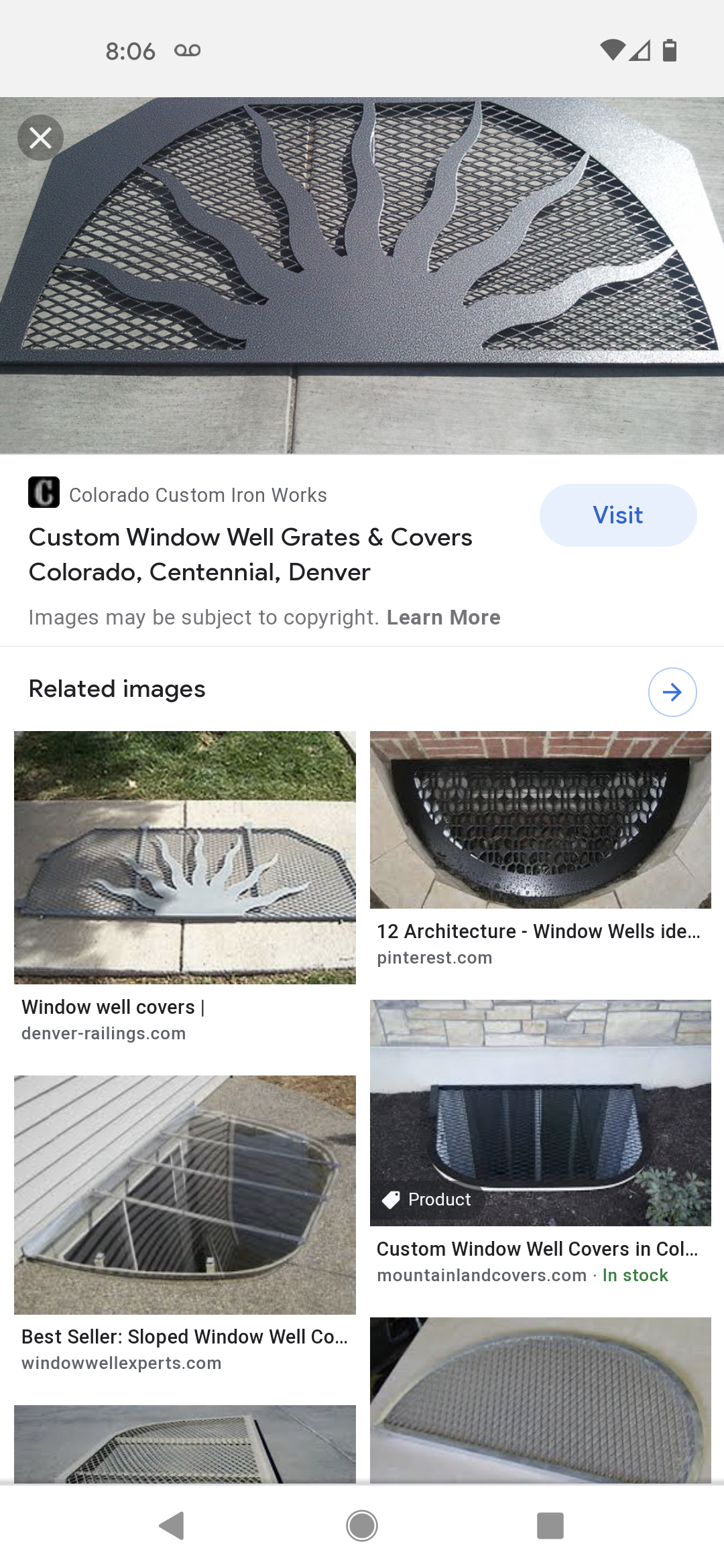Tap the large sun grate image

(362, 275)
